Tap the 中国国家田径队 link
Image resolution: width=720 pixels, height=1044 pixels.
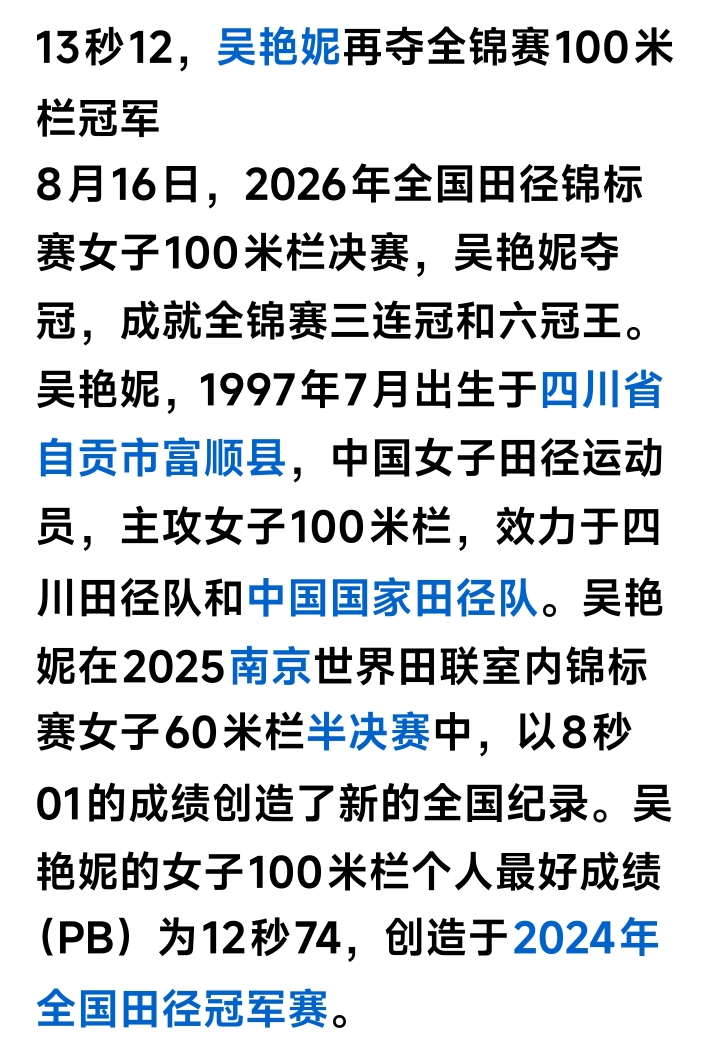tap(392, 597)
